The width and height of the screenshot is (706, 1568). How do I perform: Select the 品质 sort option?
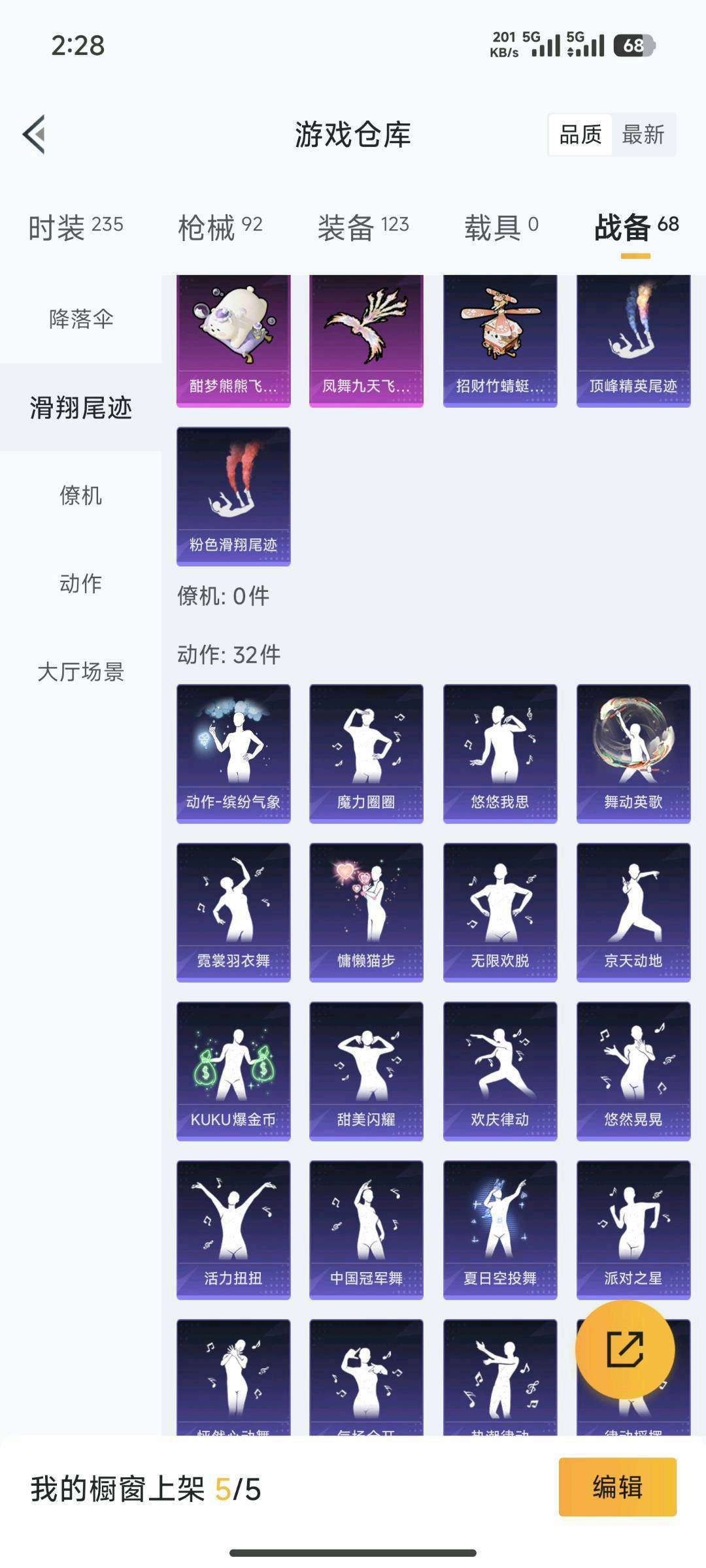click(x=580, y=135)
